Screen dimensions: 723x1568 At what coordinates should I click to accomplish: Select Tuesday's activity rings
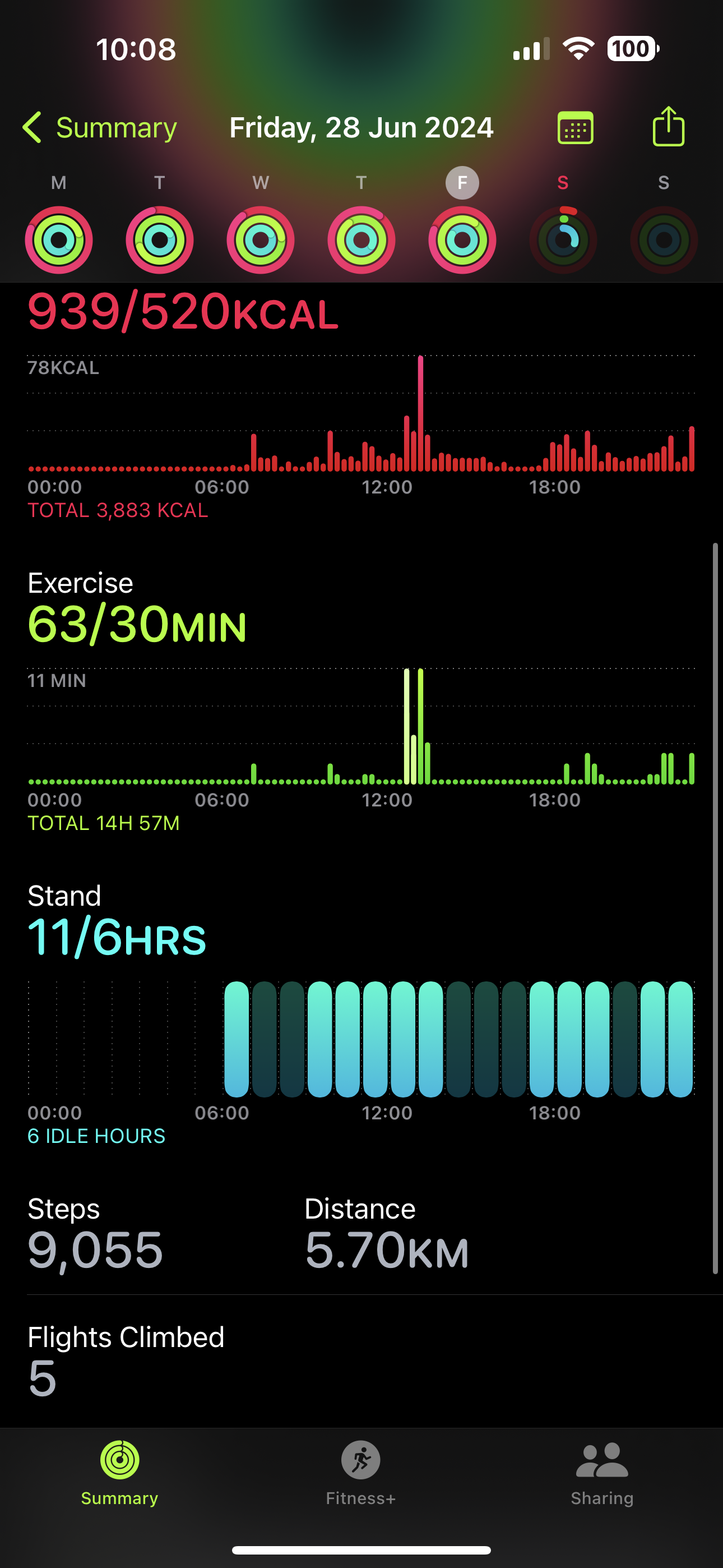(159, 239)
